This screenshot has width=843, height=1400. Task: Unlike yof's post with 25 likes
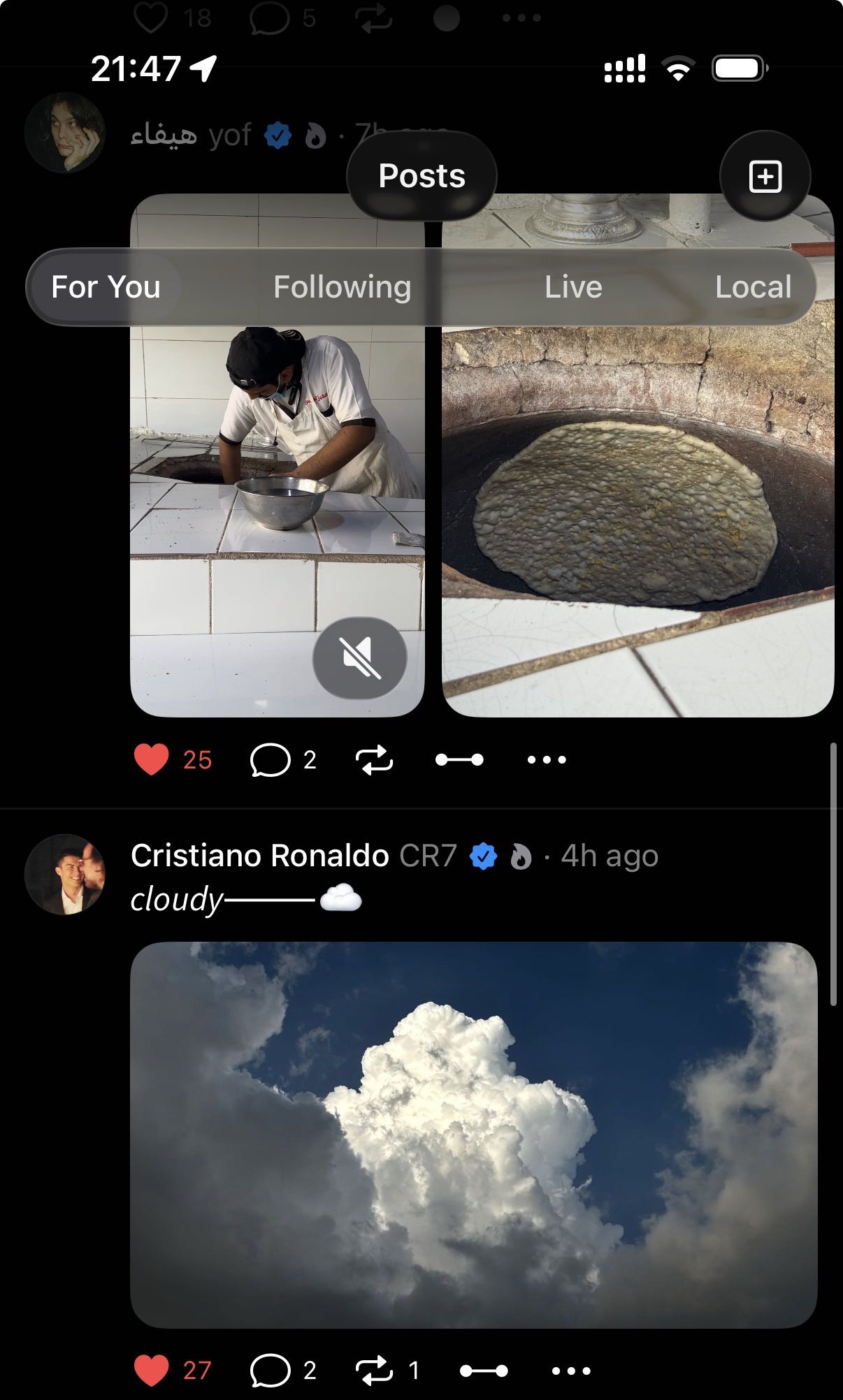[x=152, y=759]
